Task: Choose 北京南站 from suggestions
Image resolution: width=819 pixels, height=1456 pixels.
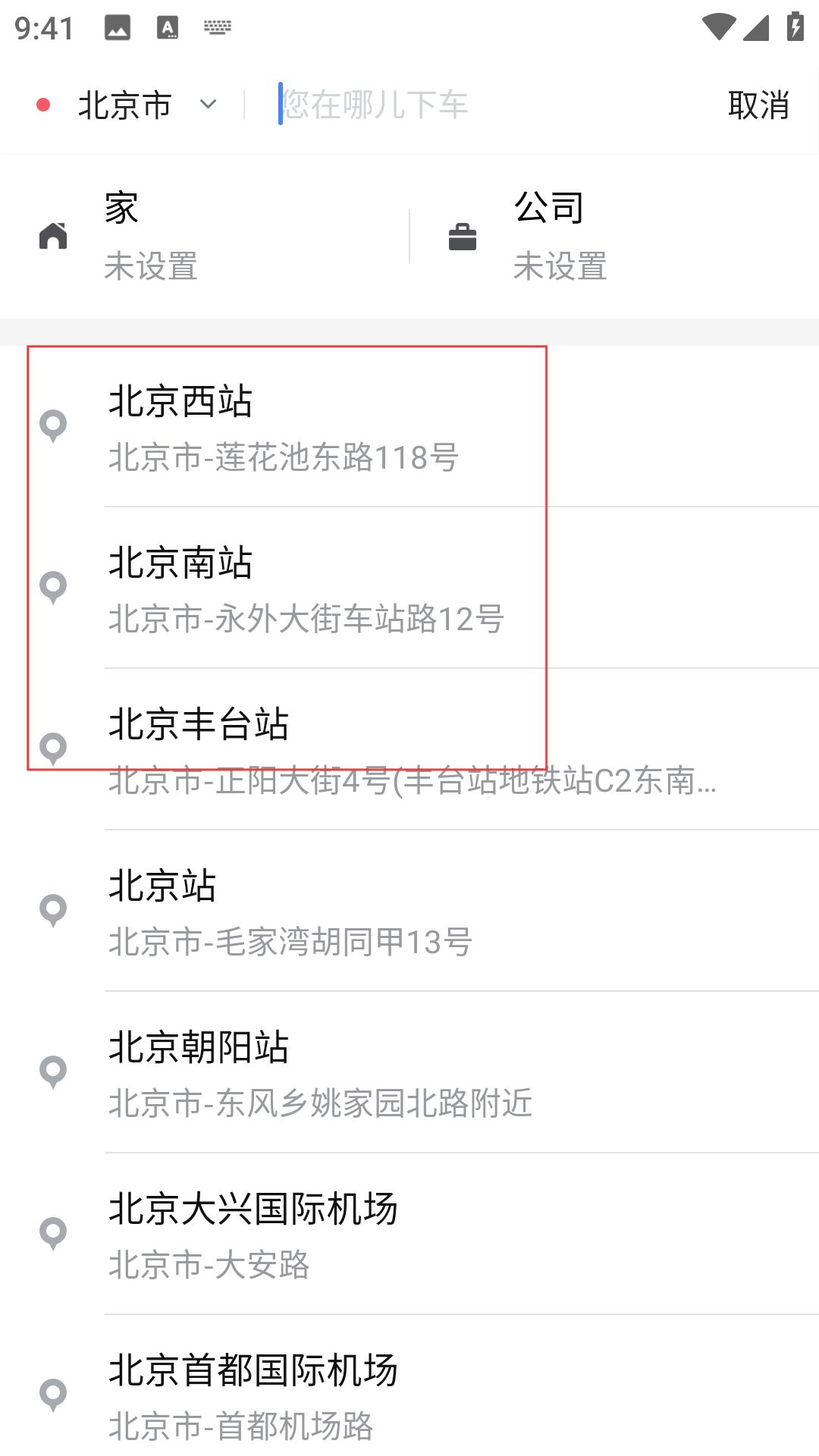Action: pyautogui.click(x=409, y=588)
